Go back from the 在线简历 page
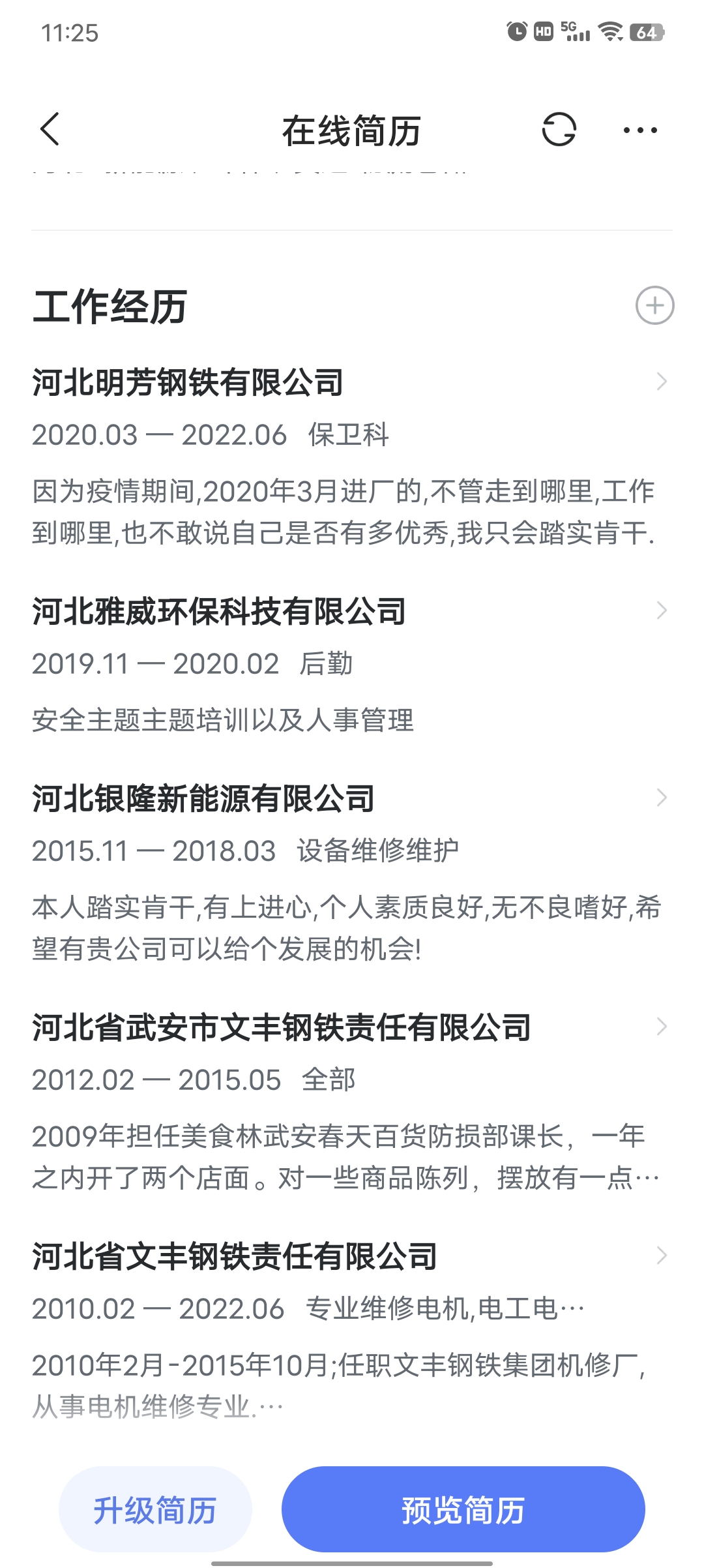The image size is (704, 1568). pyautogui.click(x=50, y=129)
